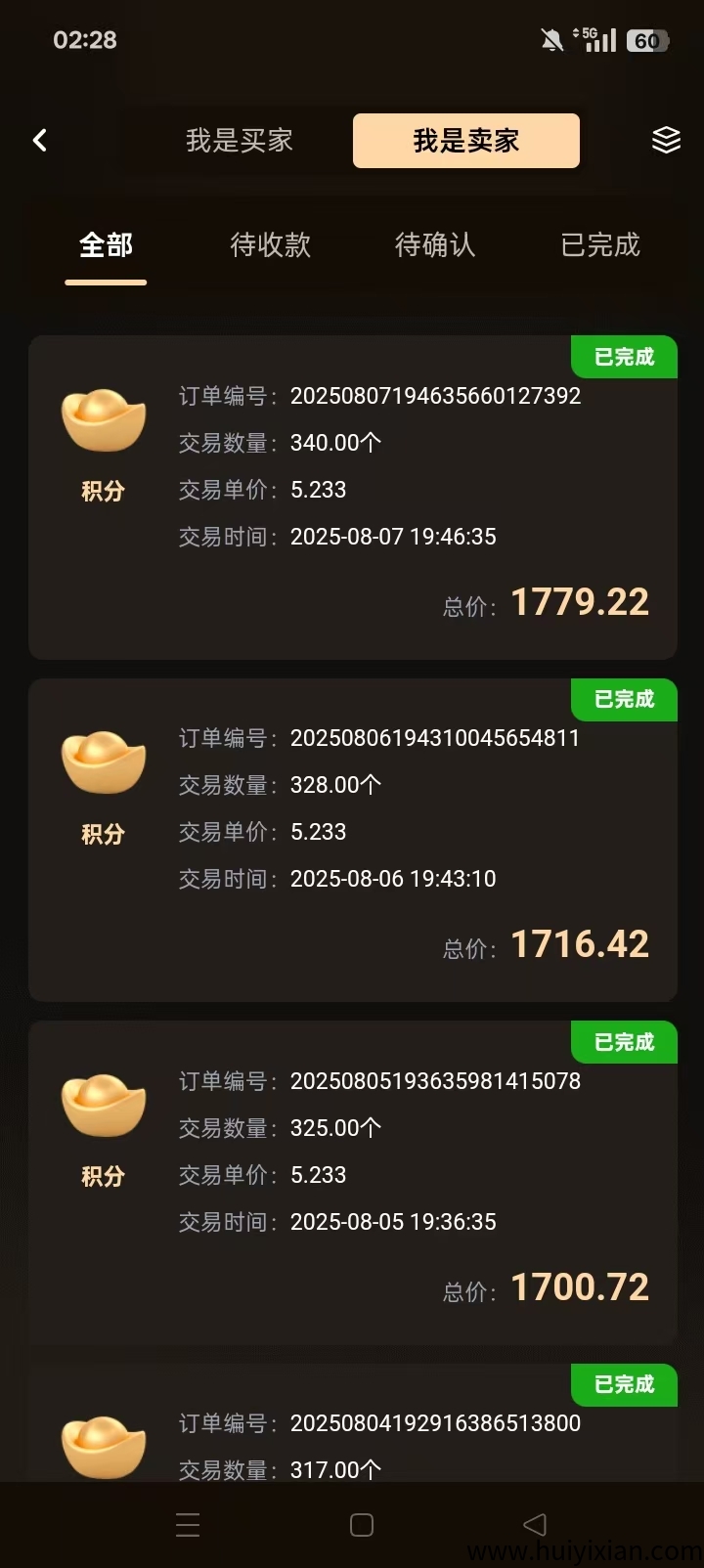Select the 待收款 filter tab
The width and height of the screenshot is (704, 1568).
271,245
